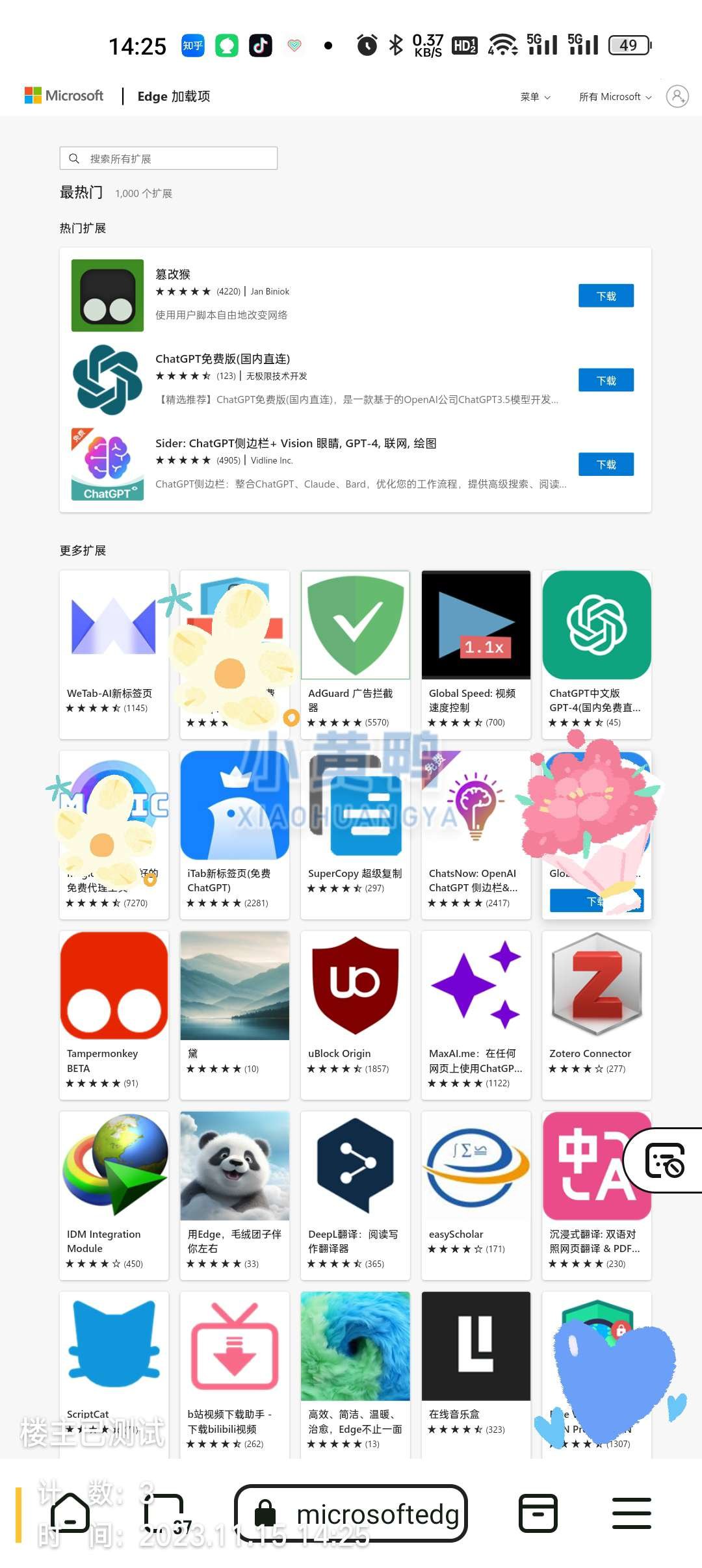Click the Microsoft logo in the header
Viewport: 702px width, 1568px height.
tap(63, 96)
